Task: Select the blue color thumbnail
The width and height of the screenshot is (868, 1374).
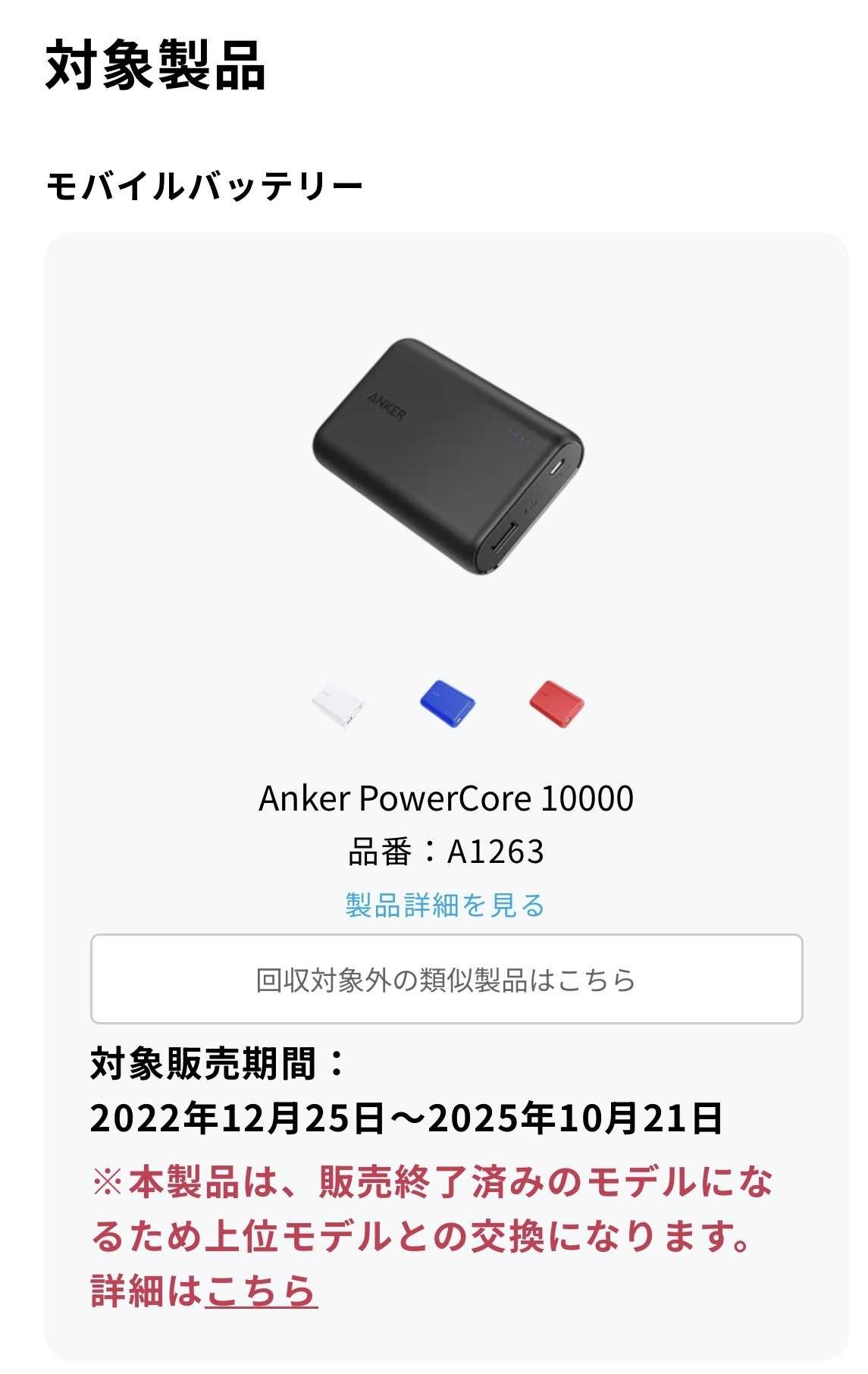Action: point(447,703)
